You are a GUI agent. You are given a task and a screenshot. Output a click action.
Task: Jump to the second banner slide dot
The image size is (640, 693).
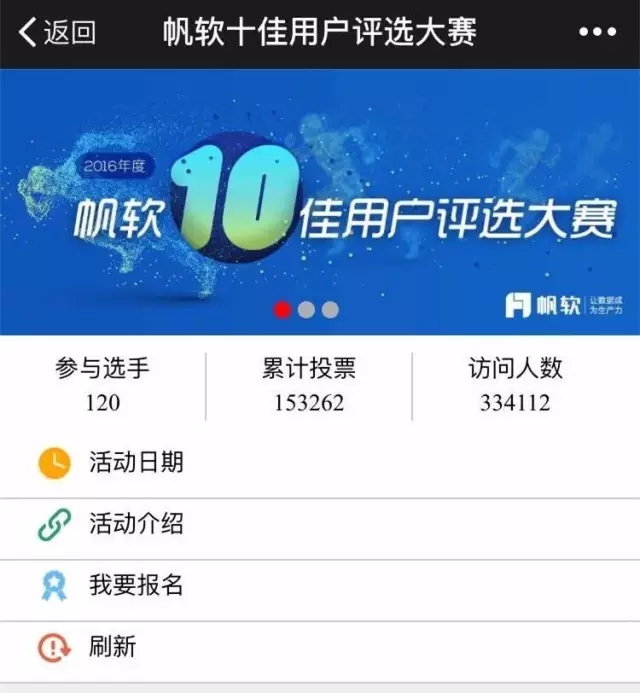tap(306, 310)
